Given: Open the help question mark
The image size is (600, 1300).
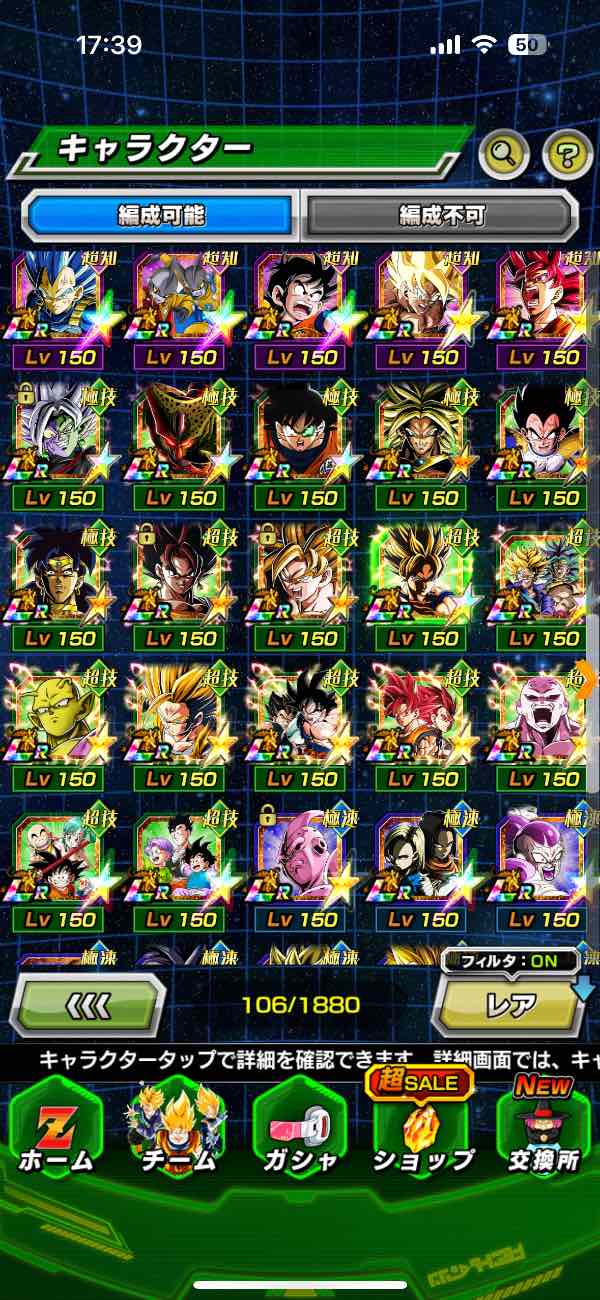Looking at the screenshot, I should click(x=567, y=153).
